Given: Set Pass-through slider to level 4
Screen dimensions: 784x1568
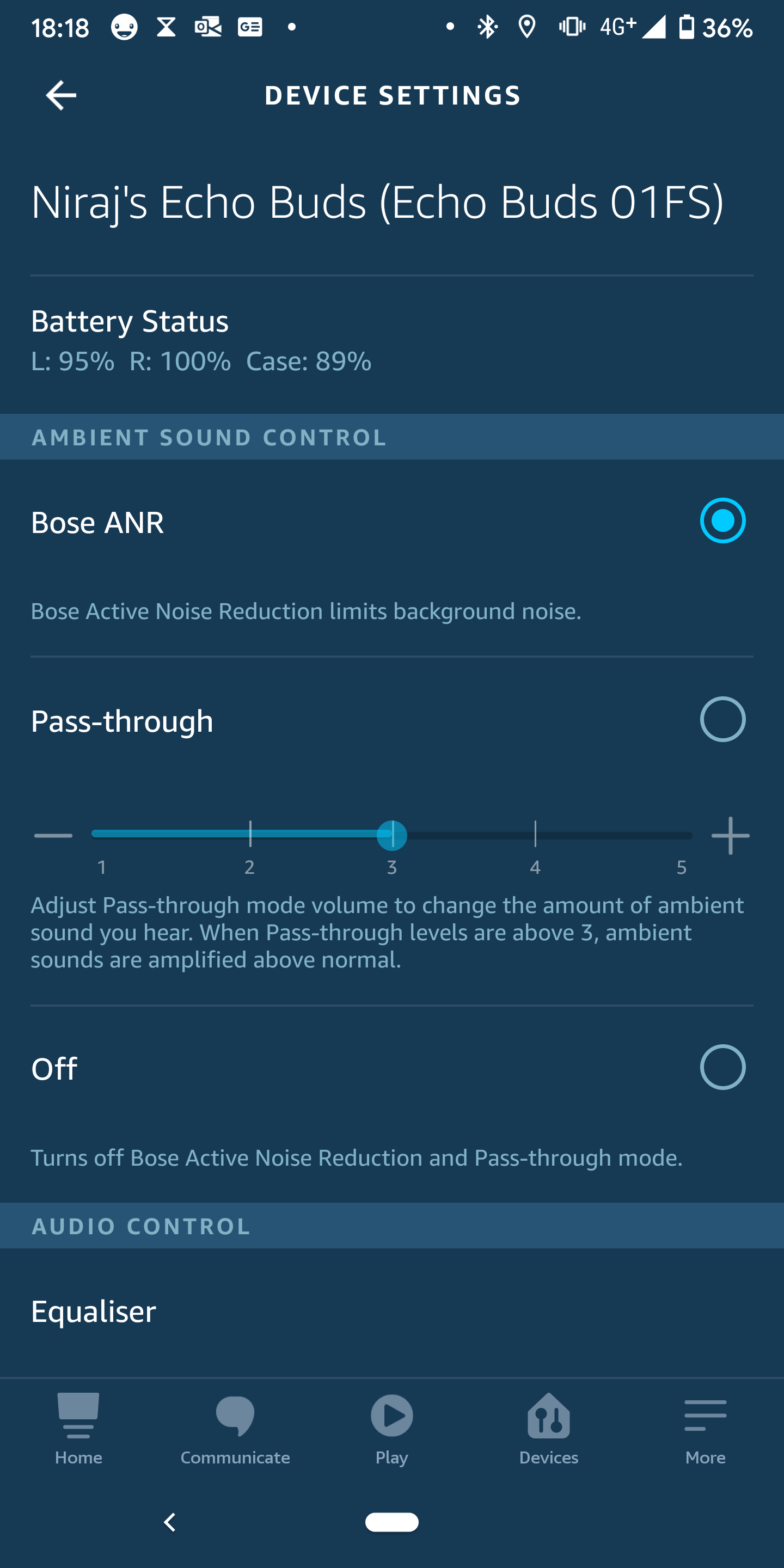Looking at the screenshot, I should (x=535, y=835).
